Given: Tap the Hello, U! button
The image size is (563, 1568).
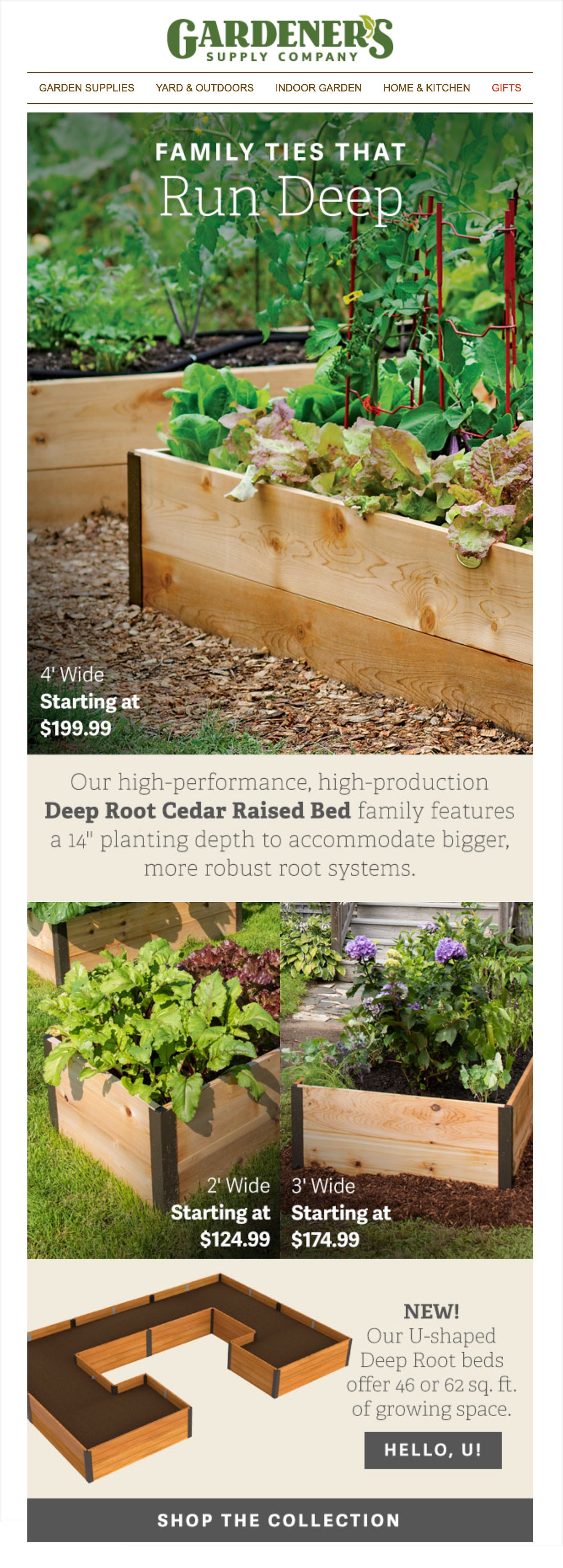Looking at the screenshot, I should coord(433,1450).
